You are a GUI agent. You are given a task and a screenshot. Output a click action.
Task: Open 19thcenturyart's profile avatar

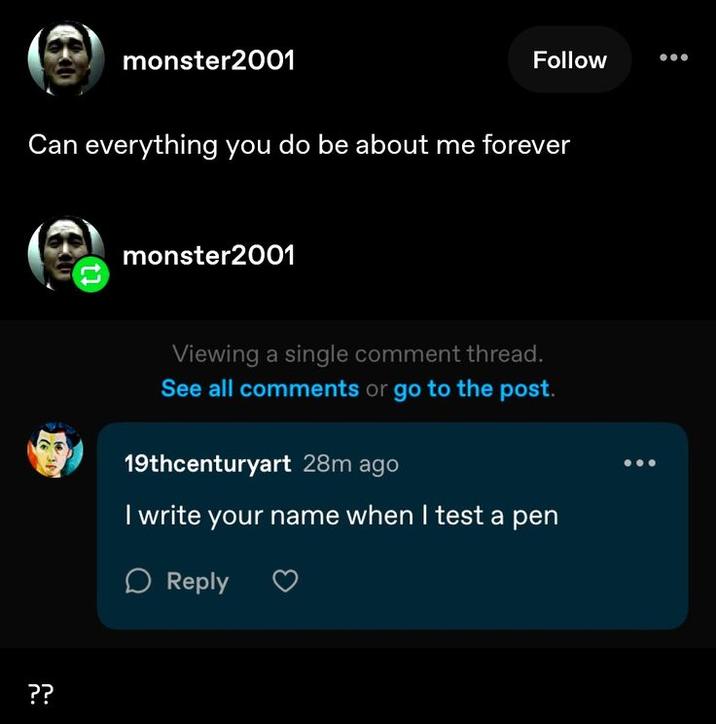55,450
